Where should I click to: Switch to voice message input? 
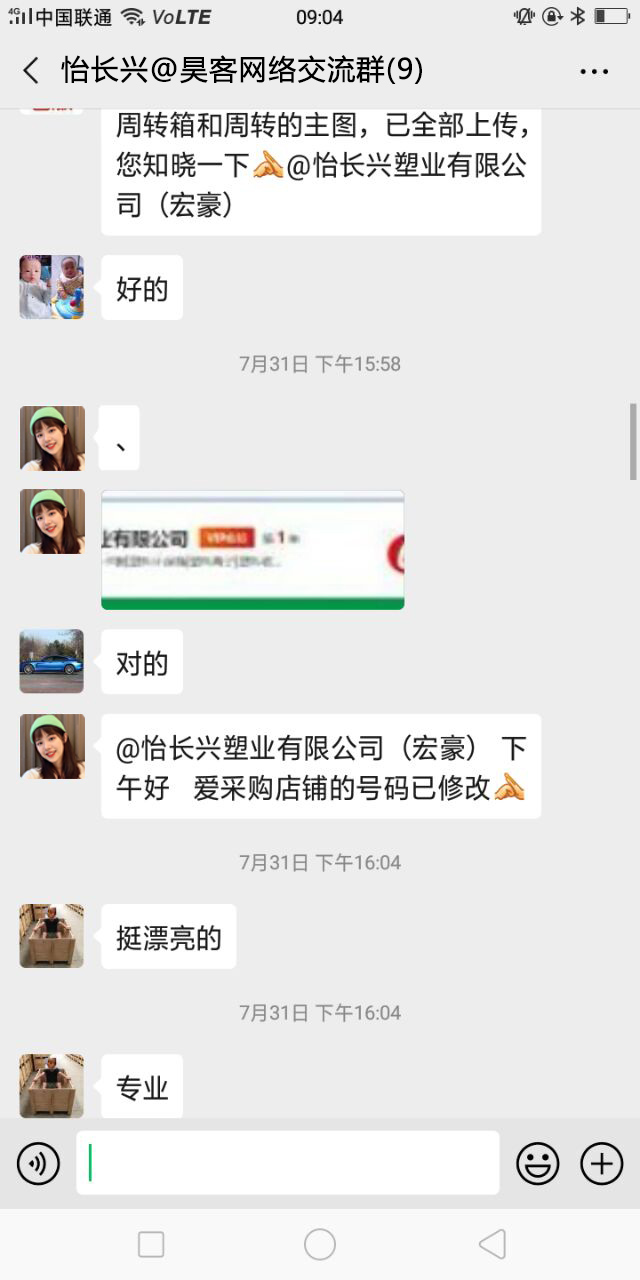(38, 1164)
